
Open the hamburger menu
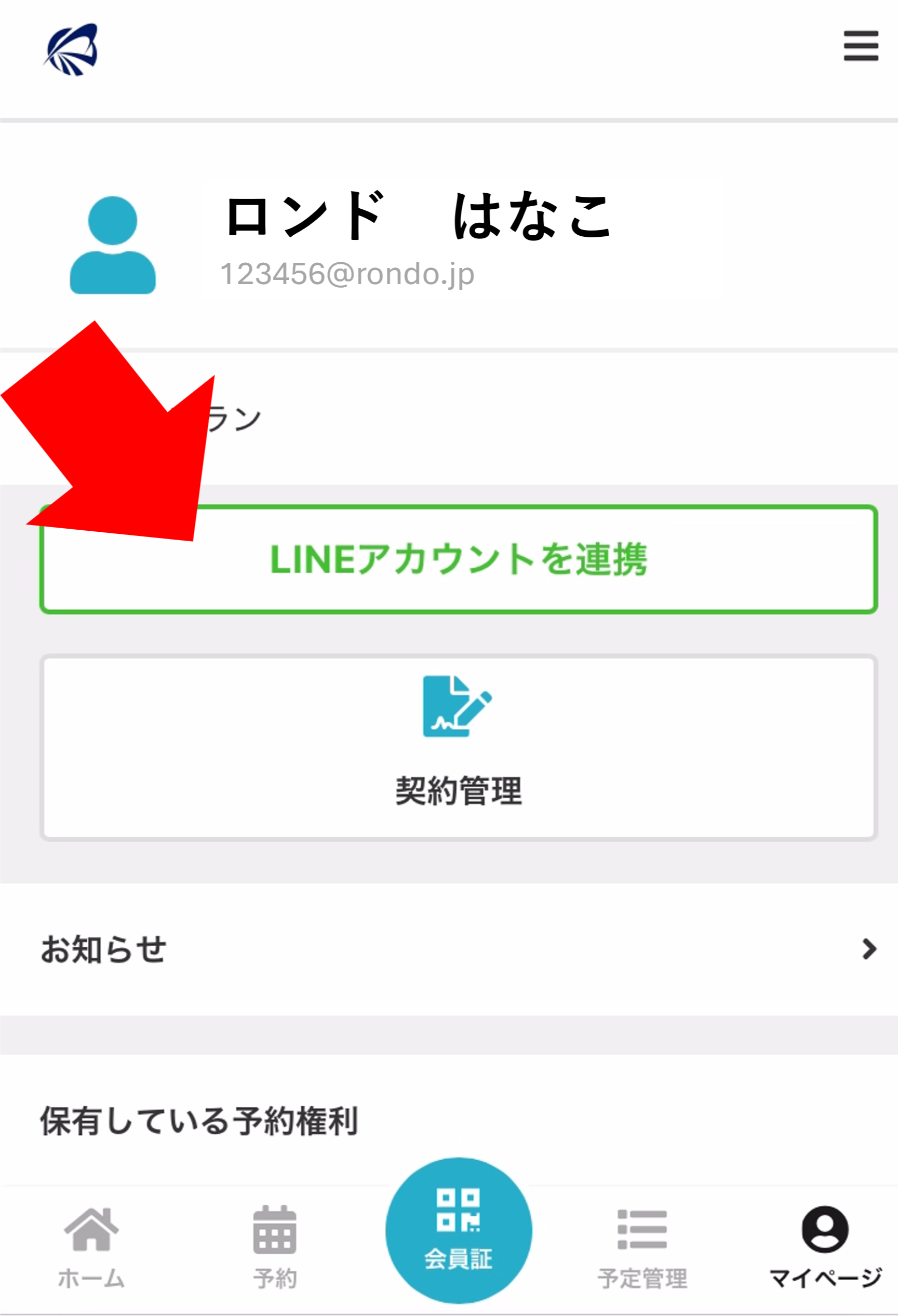click(x=860, y=46)
